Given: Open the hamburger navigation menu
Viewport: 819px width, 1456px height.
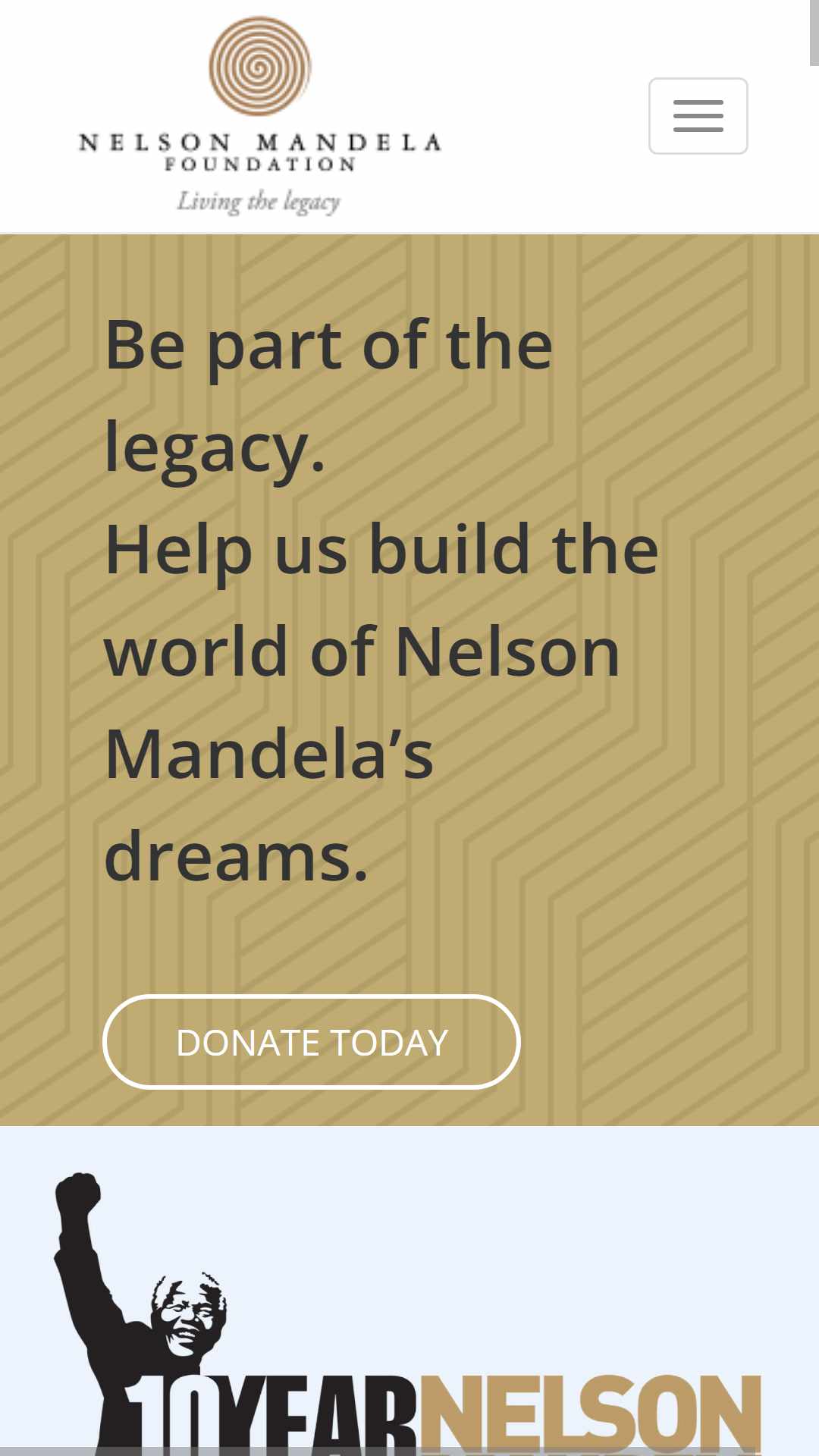Looking at the screenshot, I should pos(698,116).
